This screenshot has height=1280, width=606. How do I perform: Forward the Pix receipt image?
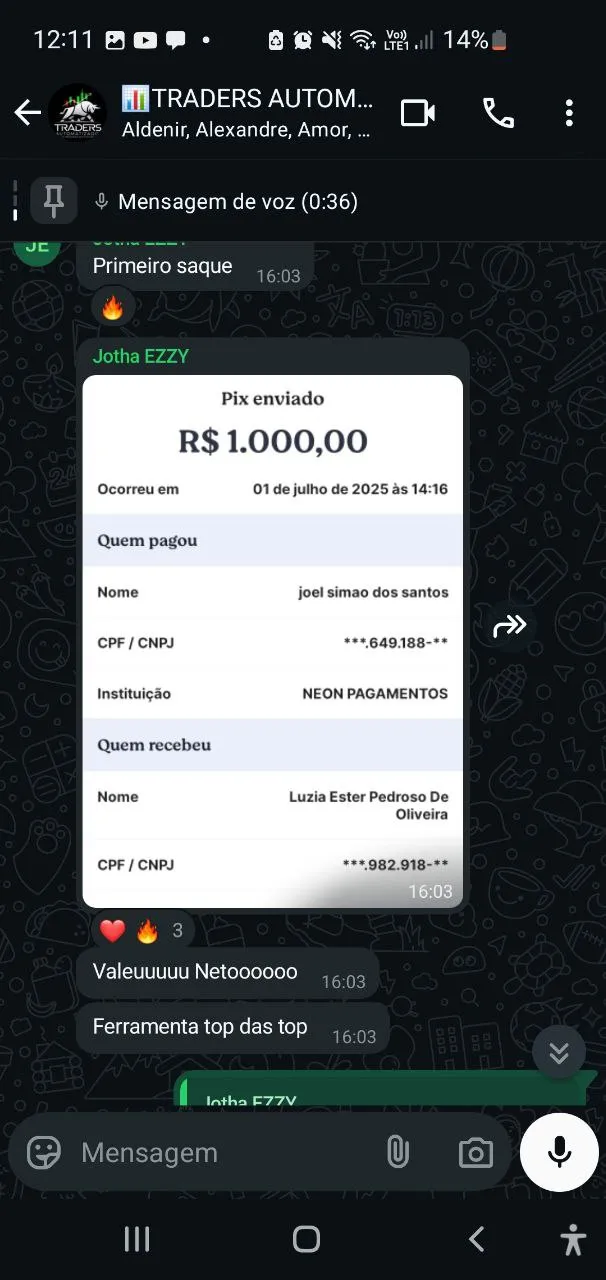pyautogui.click(x=510, y=626)
